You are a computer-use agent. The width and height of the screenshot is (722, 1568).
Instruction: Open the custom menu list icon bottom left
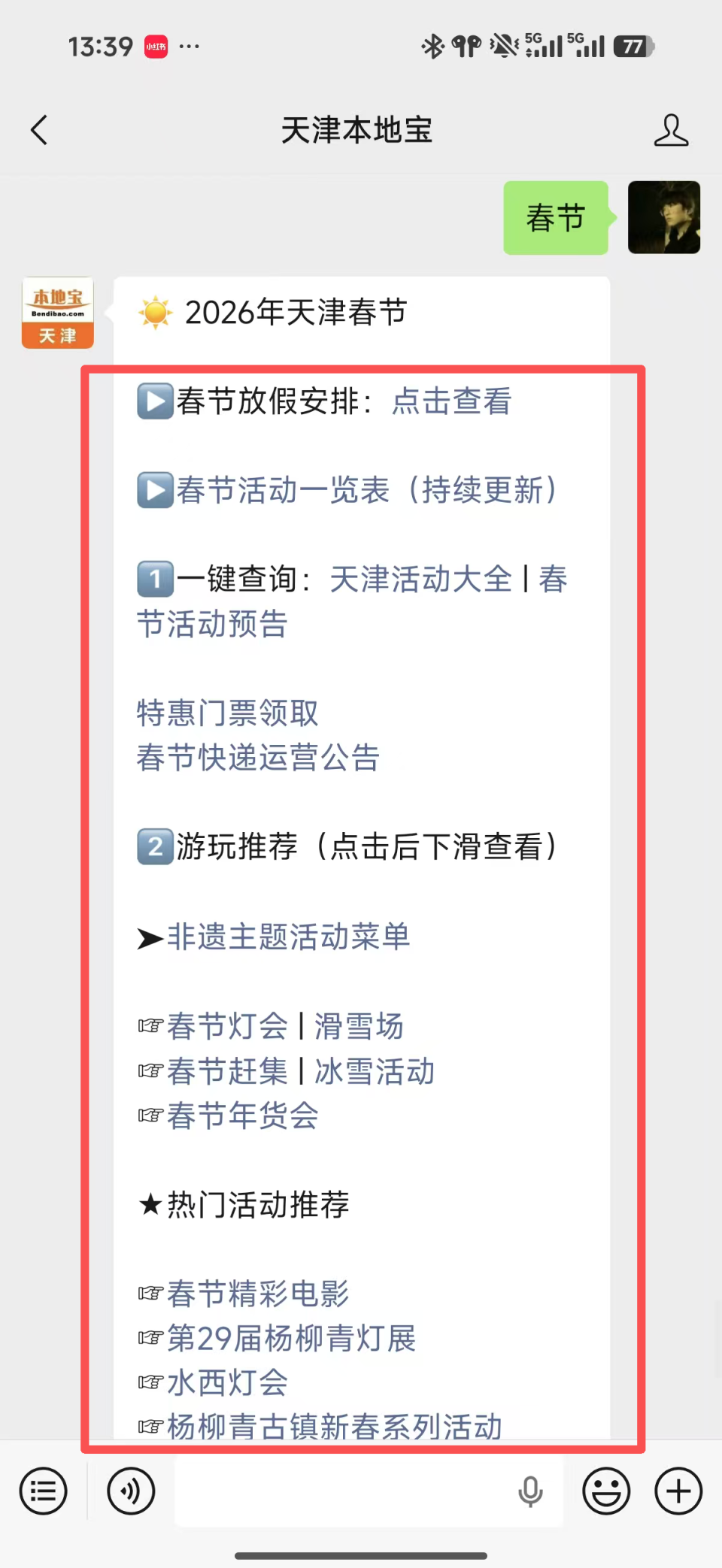(x=43, y=1491)
